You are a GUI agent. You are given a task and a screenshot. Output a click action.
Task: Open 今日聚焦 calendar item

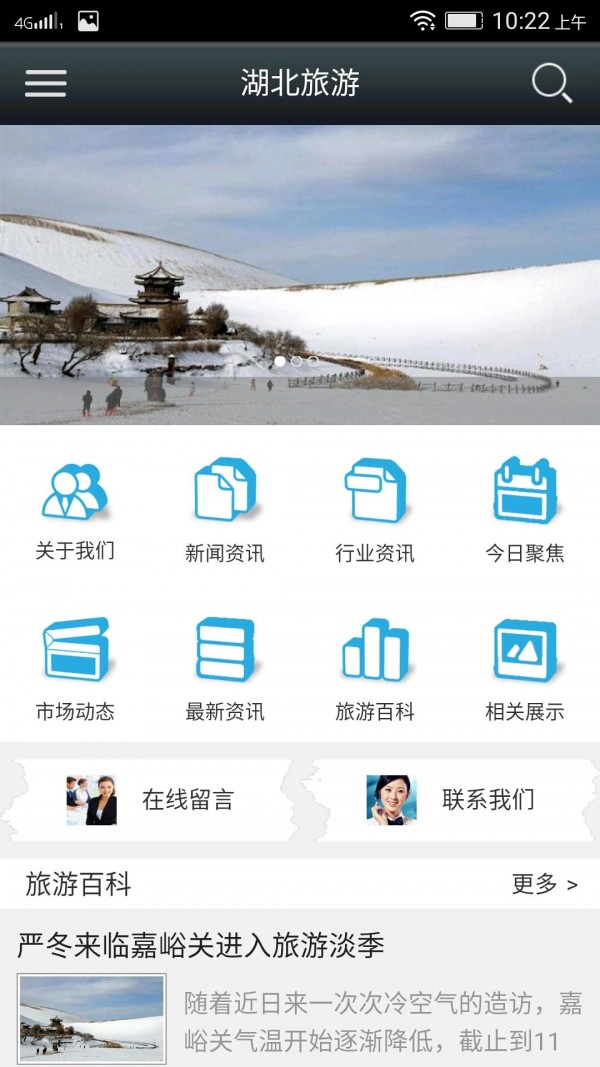(525, 510)
